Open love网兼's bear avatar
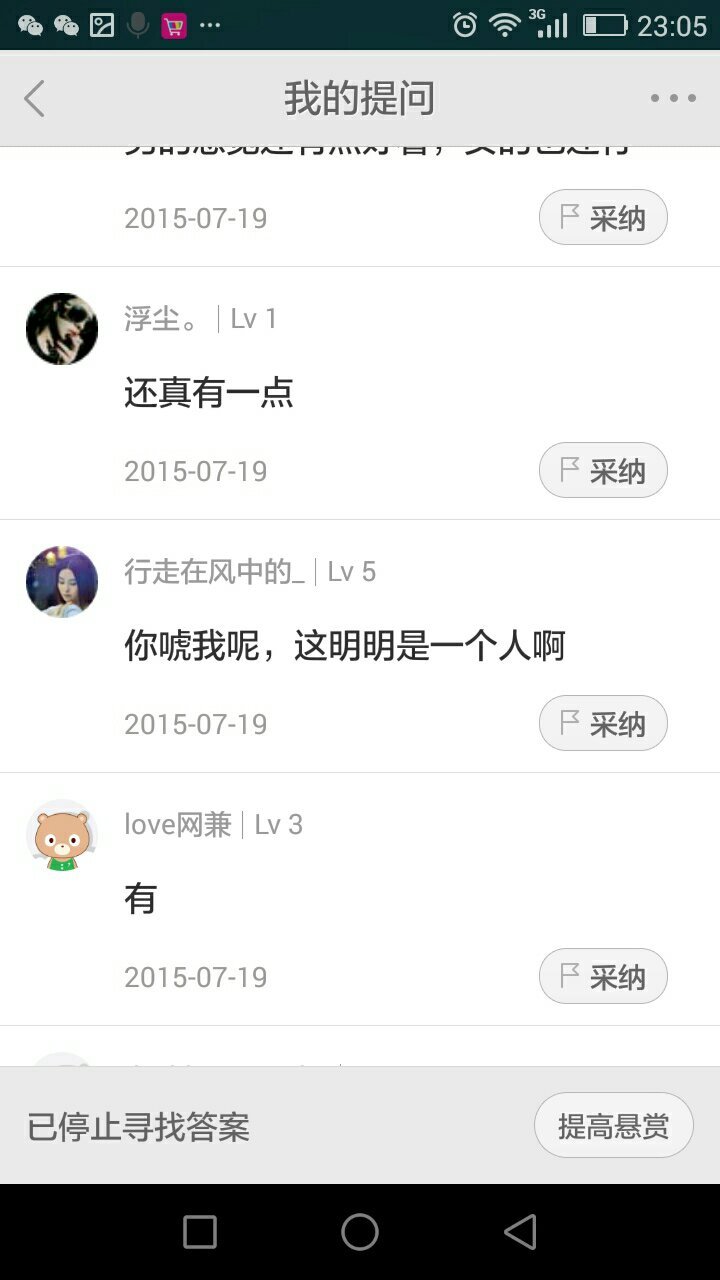720x1280 pixels. click(62, 835)
